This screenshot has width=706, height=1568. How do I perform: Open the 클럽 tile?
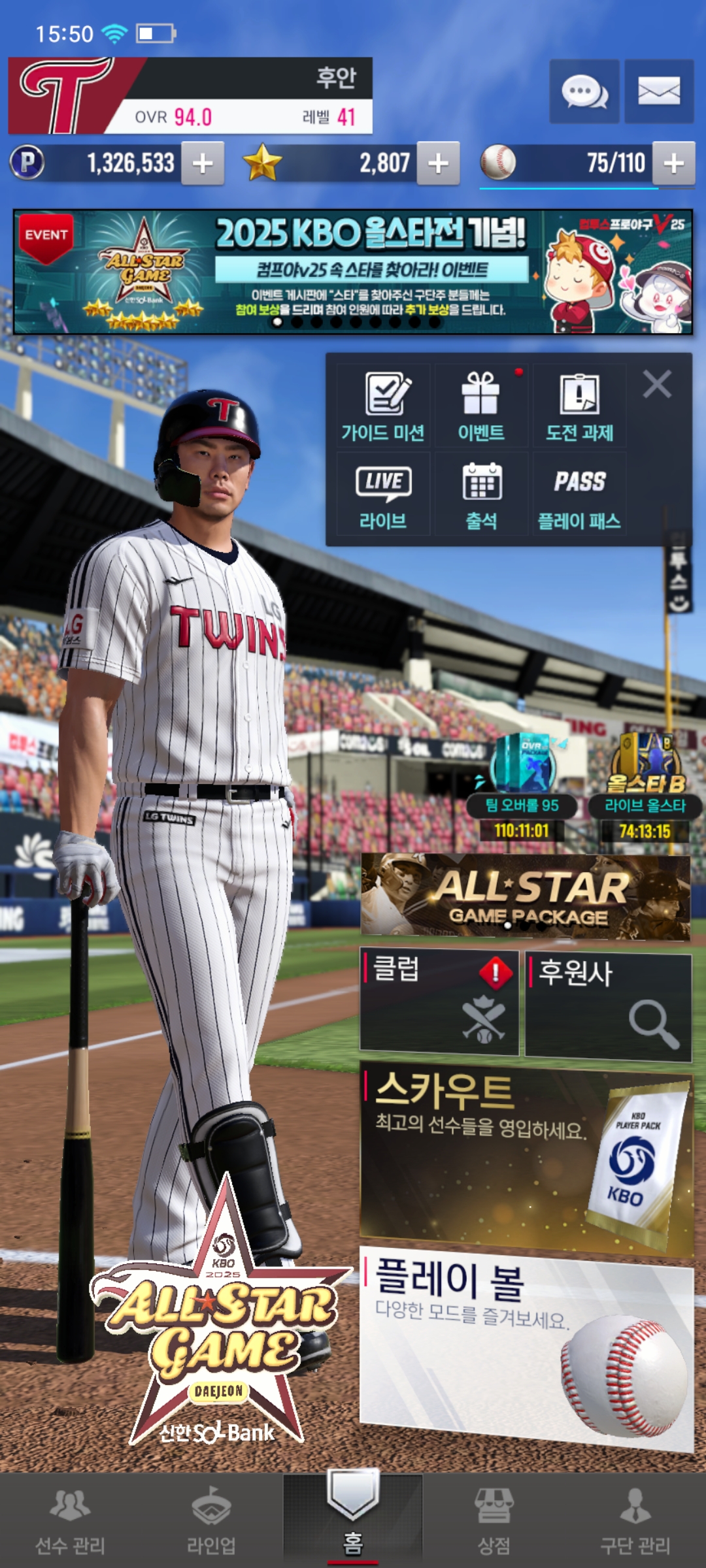coord(439,1002)
